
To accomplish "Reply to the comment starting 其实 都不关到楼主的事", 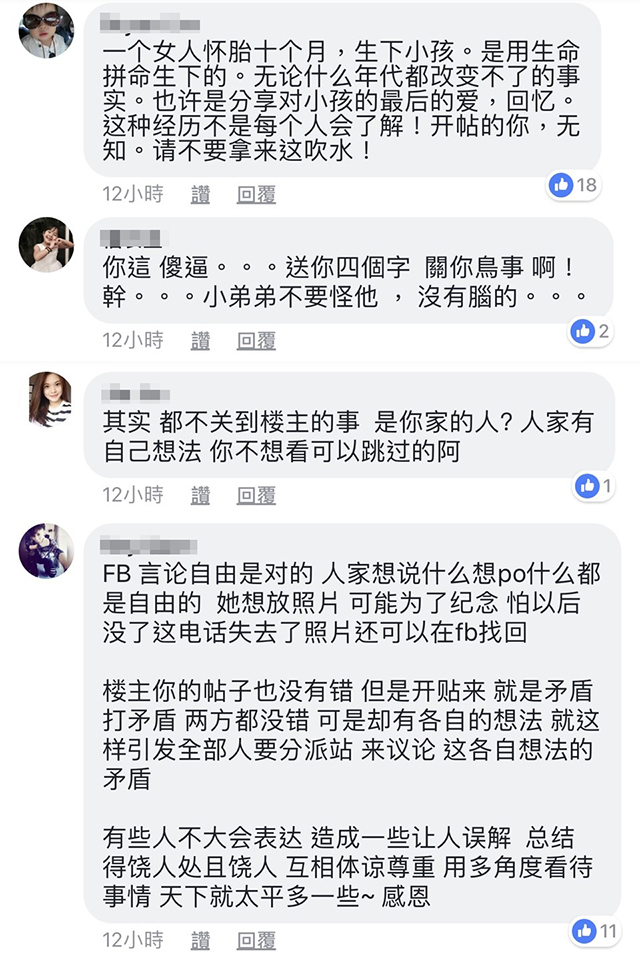I will (256, 494).
